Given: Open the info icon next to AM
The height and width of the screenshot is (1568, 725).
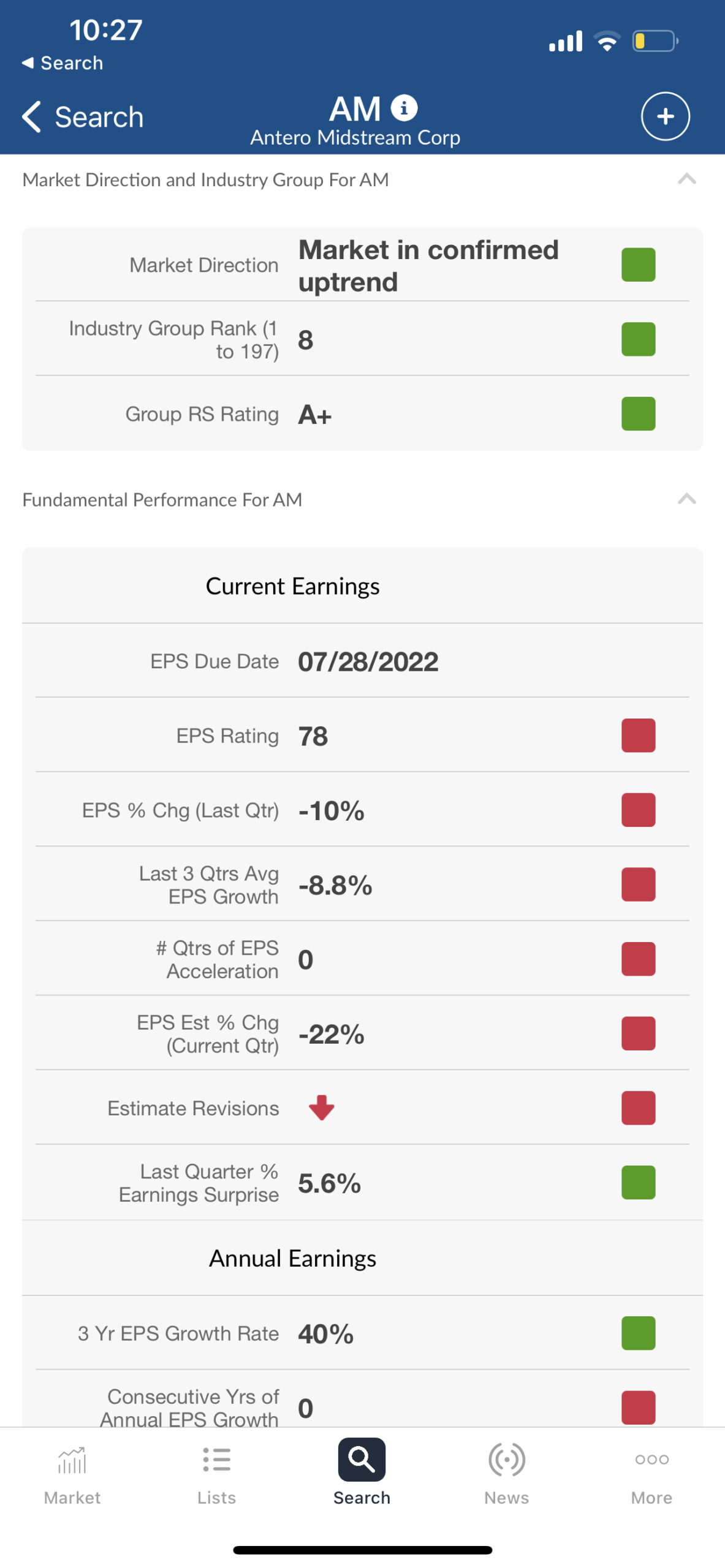Looking at the screenshot, I should pyautogui.click(x=404, y=108).
